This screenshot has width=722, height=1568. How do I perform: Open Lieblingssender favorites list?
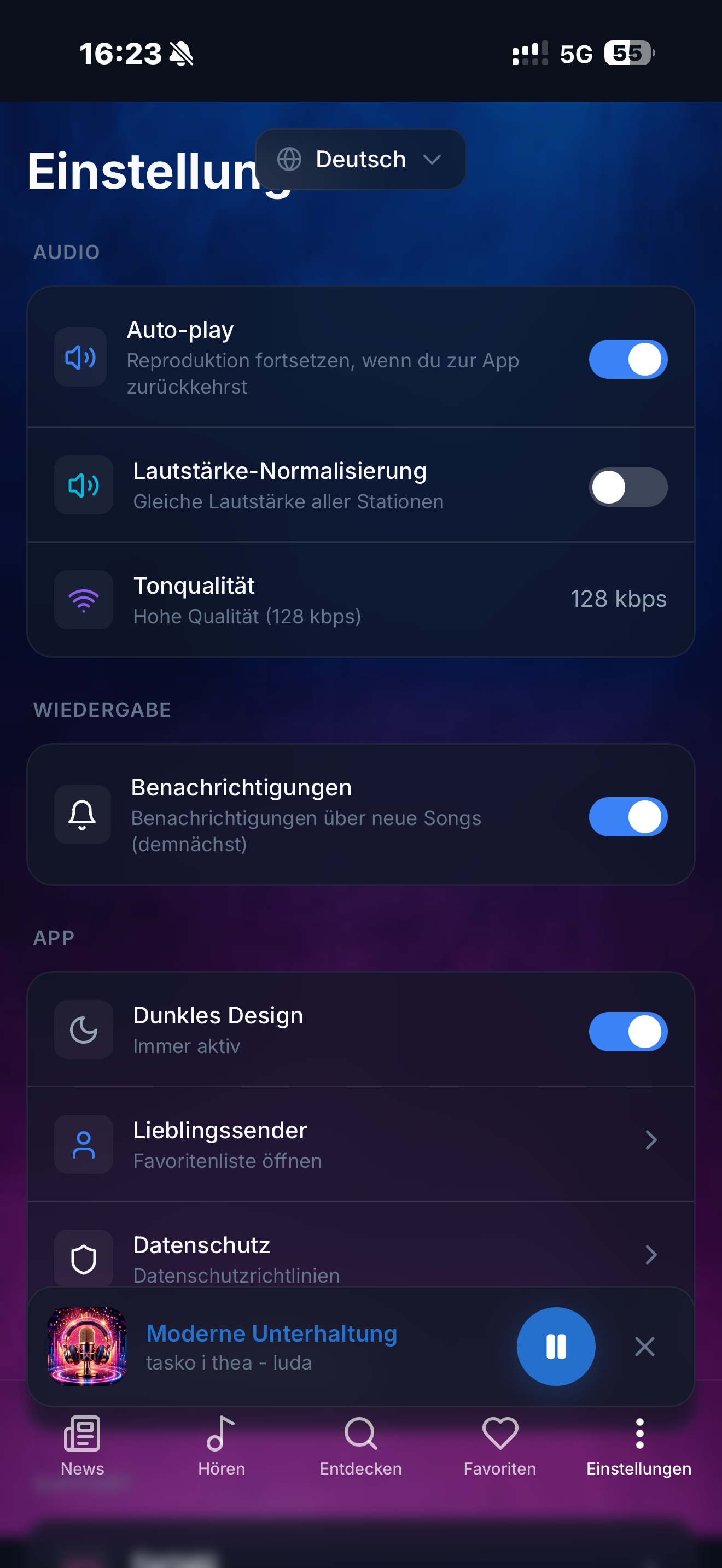pyautogui.click(x=361, y=1144)
